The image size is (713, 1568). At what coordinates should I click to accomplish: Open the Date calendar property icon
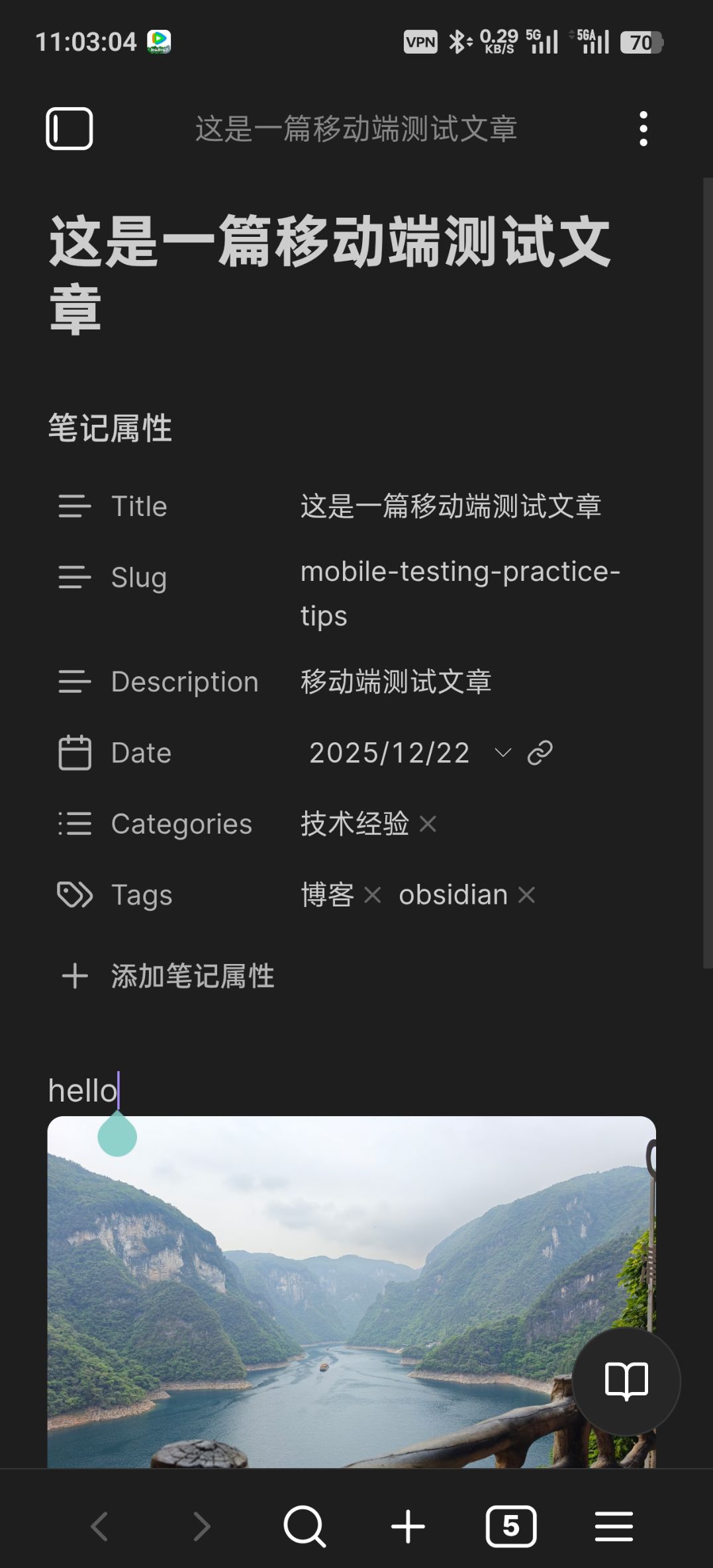[x=74, y=752]
